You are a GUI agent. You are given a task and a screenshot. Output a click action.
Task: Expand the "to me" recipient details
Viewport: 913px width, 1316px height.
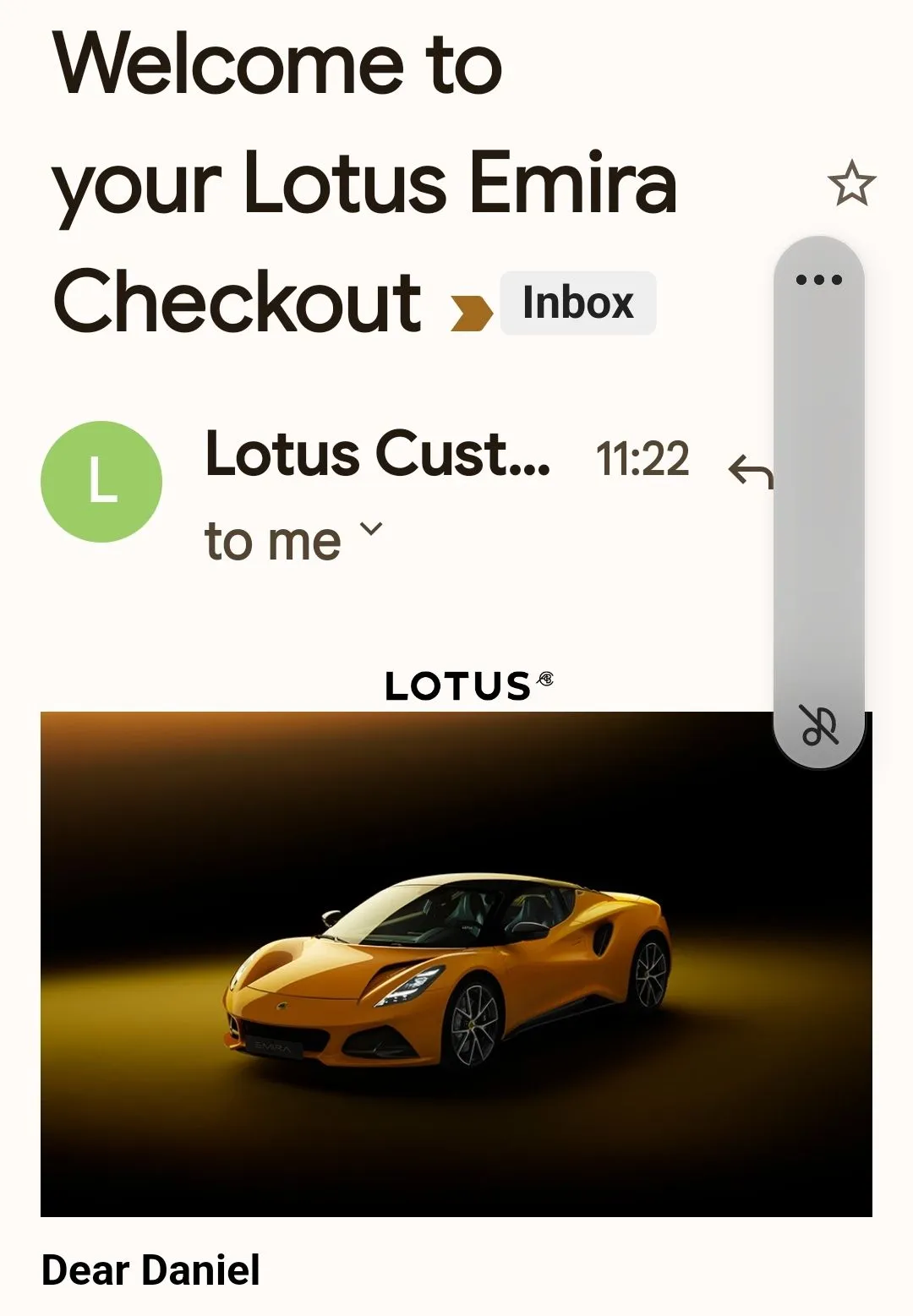click(x=371, y=530)
